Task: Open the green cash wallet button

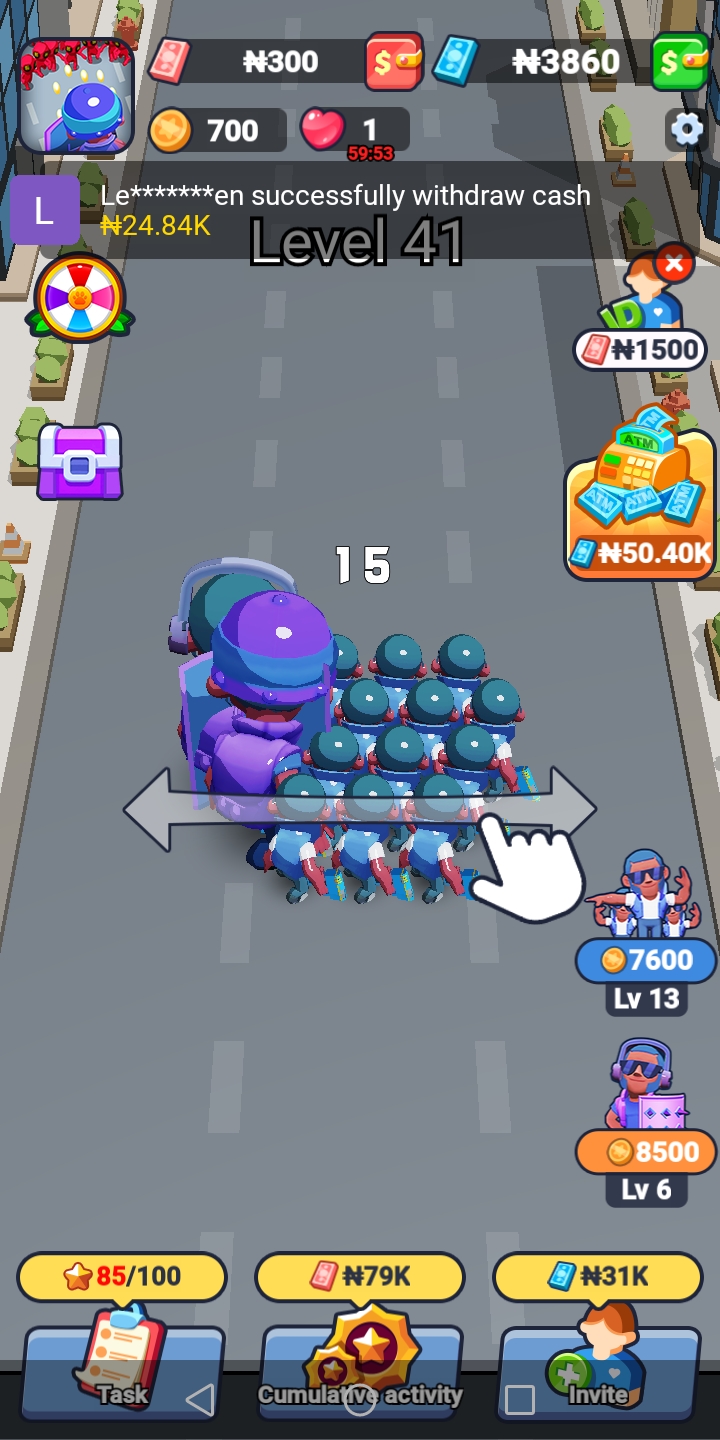Action: [x=681, y=62]
